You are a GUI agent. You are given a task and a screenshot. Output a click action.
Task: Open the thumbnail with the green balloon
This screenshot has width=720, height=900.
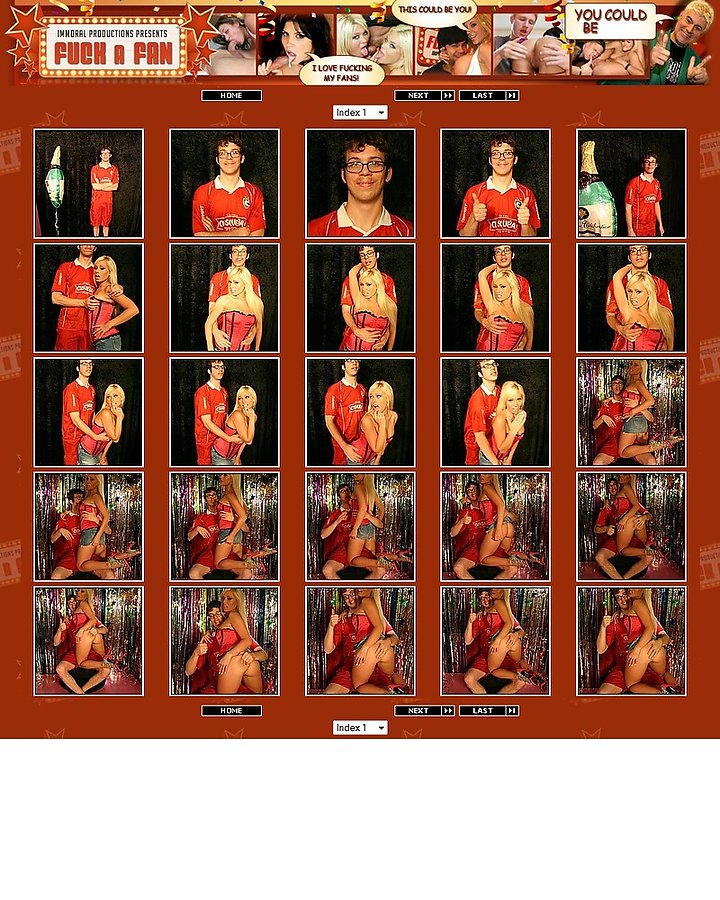point(88,183)
